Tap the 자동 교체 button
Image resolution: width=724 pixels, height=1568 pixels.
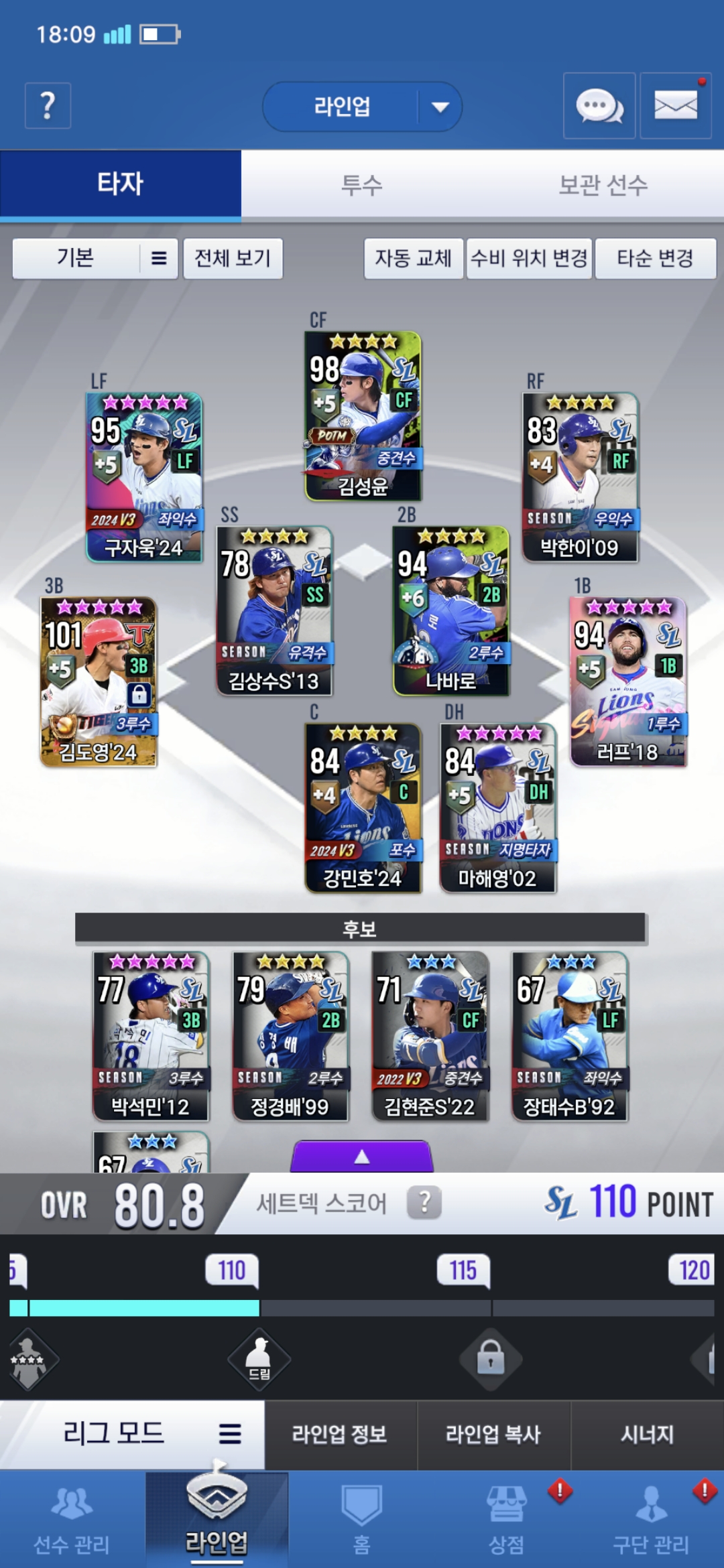[x=413, y=258]
